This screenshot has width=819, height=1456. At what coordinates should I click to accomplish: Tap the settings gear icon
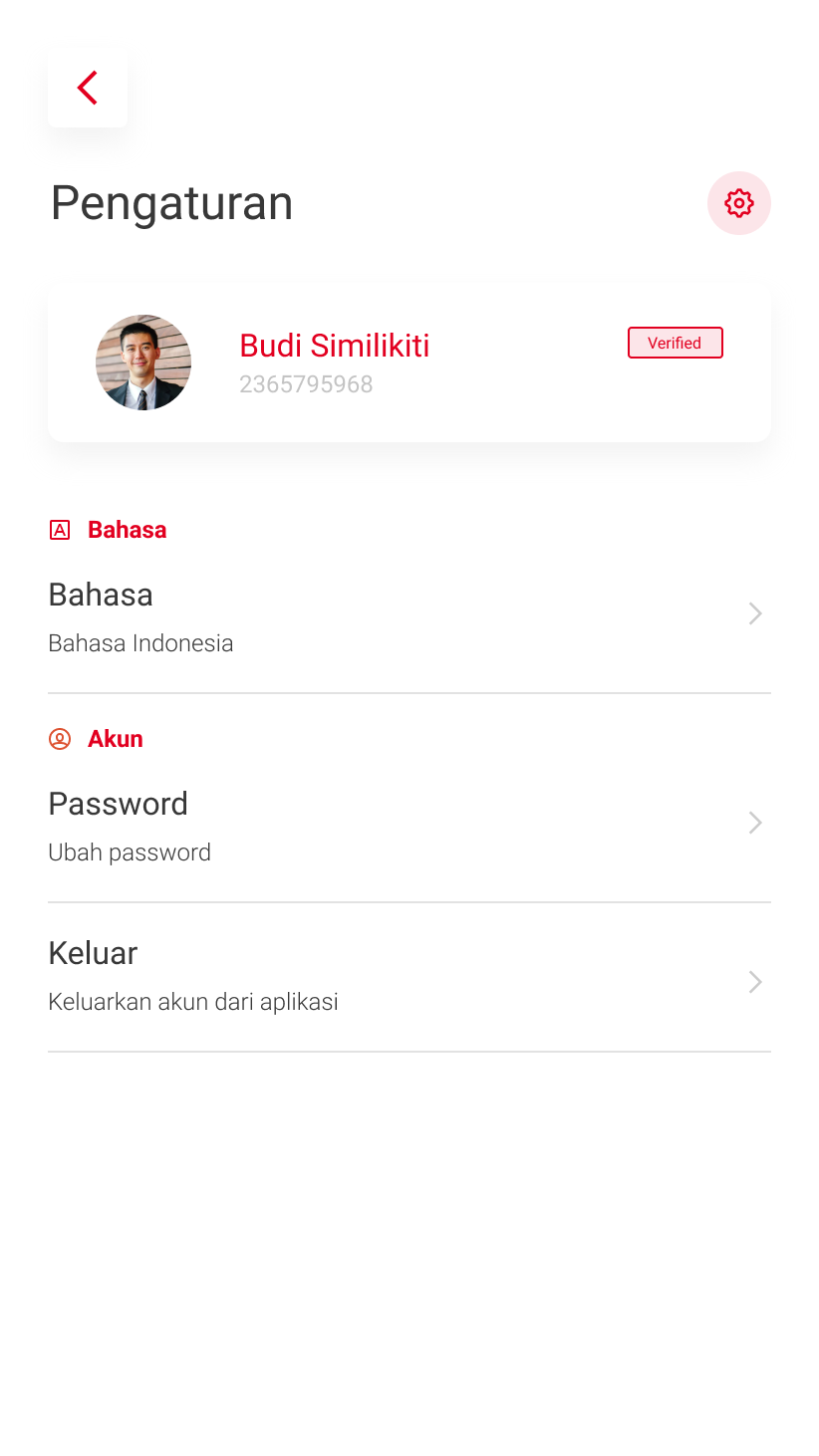click(x=738, y=203)
